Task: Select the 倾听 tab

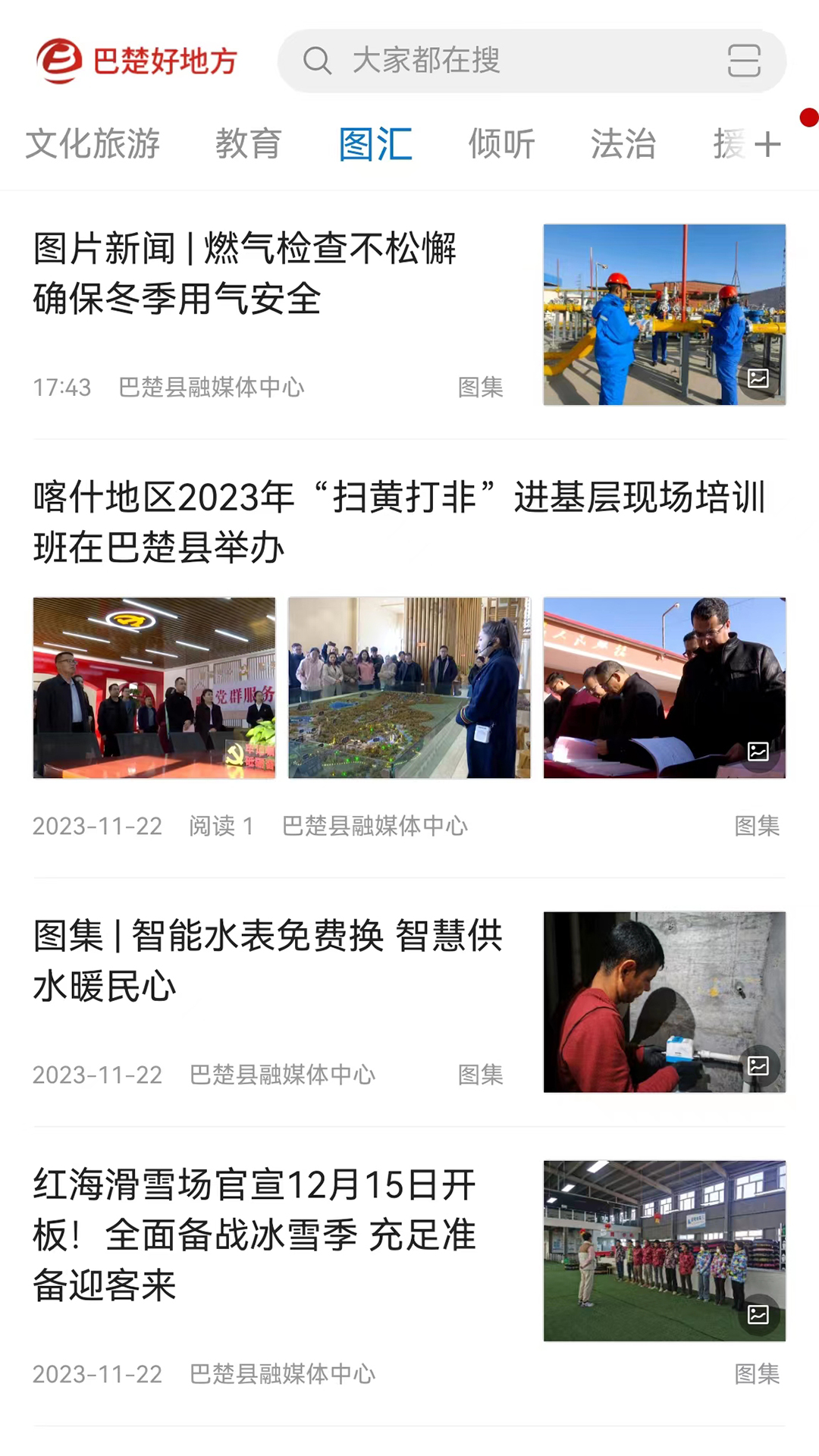Action: pyautogui.click(x=501, y=145)
